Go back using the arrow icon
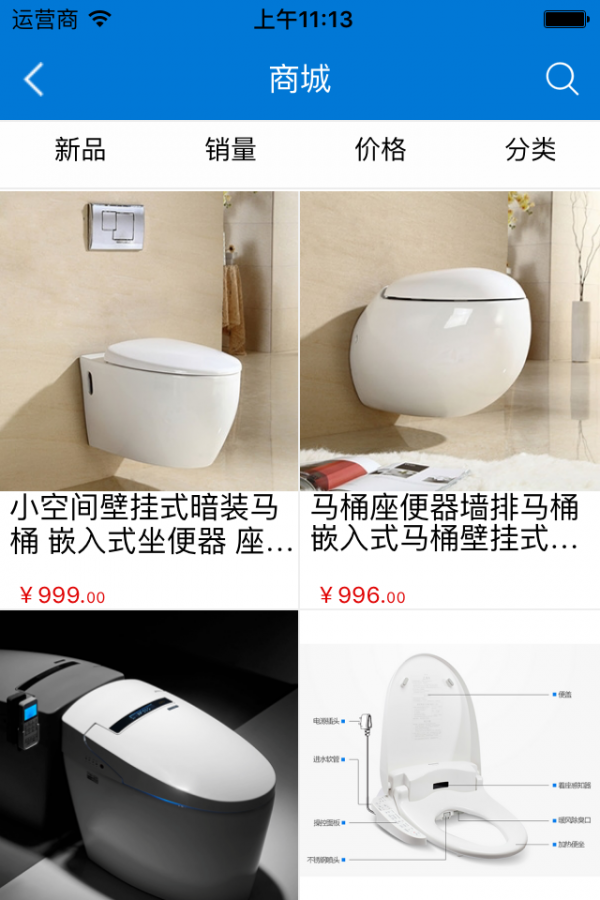The image size is (600, 900). pos(34,79)
